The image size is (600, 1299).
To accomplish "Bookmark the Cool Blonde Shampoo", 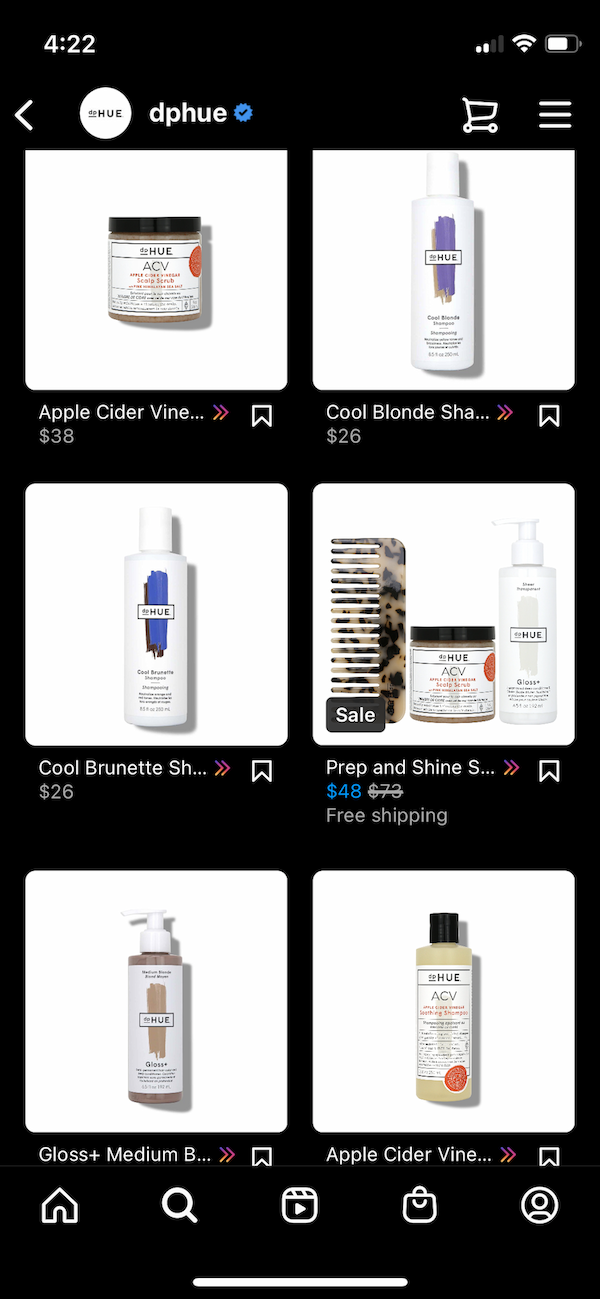I will [549, 415].
